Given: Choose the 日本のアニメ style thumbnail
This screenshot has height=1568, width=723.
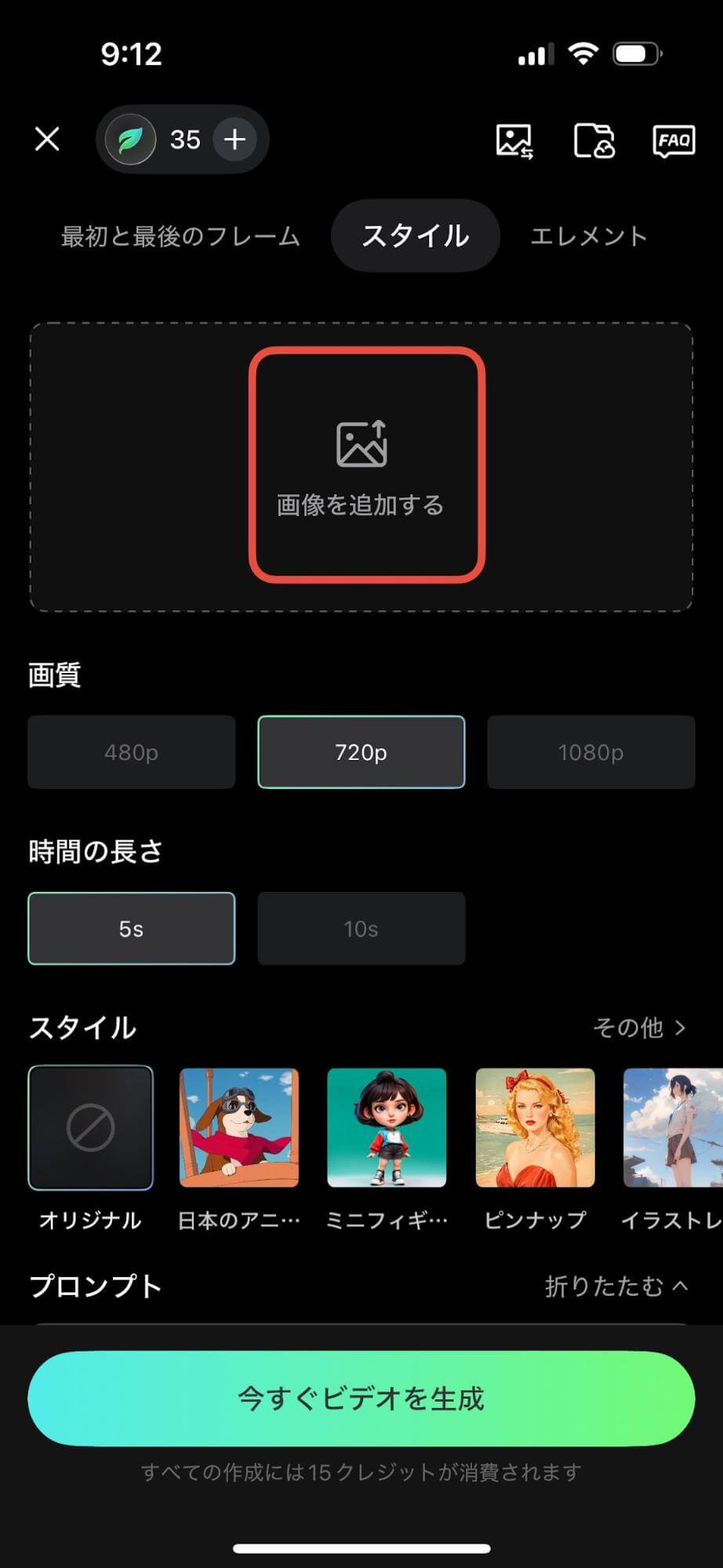Looking at the screenshot, I should click(x=238, y=1128).
